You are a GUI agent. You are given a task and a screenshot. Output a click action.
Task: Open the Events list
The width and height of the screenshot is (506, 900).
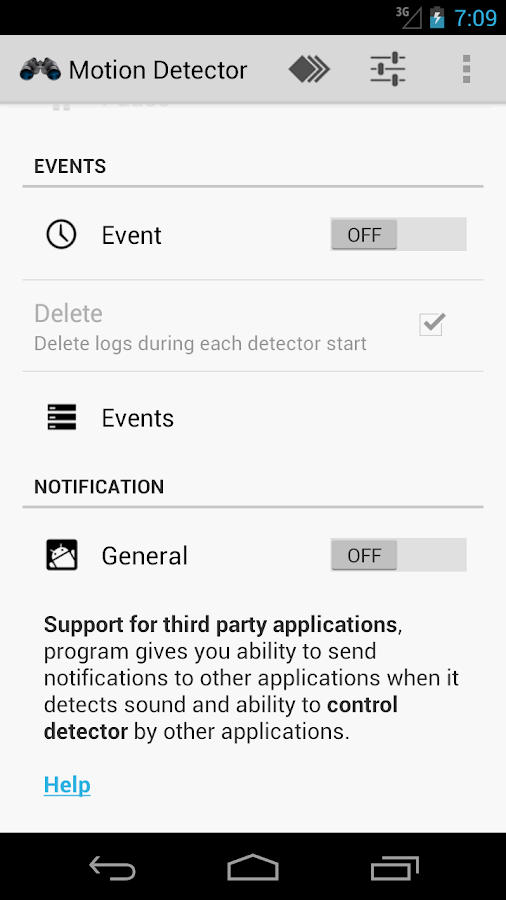[253, 417]
